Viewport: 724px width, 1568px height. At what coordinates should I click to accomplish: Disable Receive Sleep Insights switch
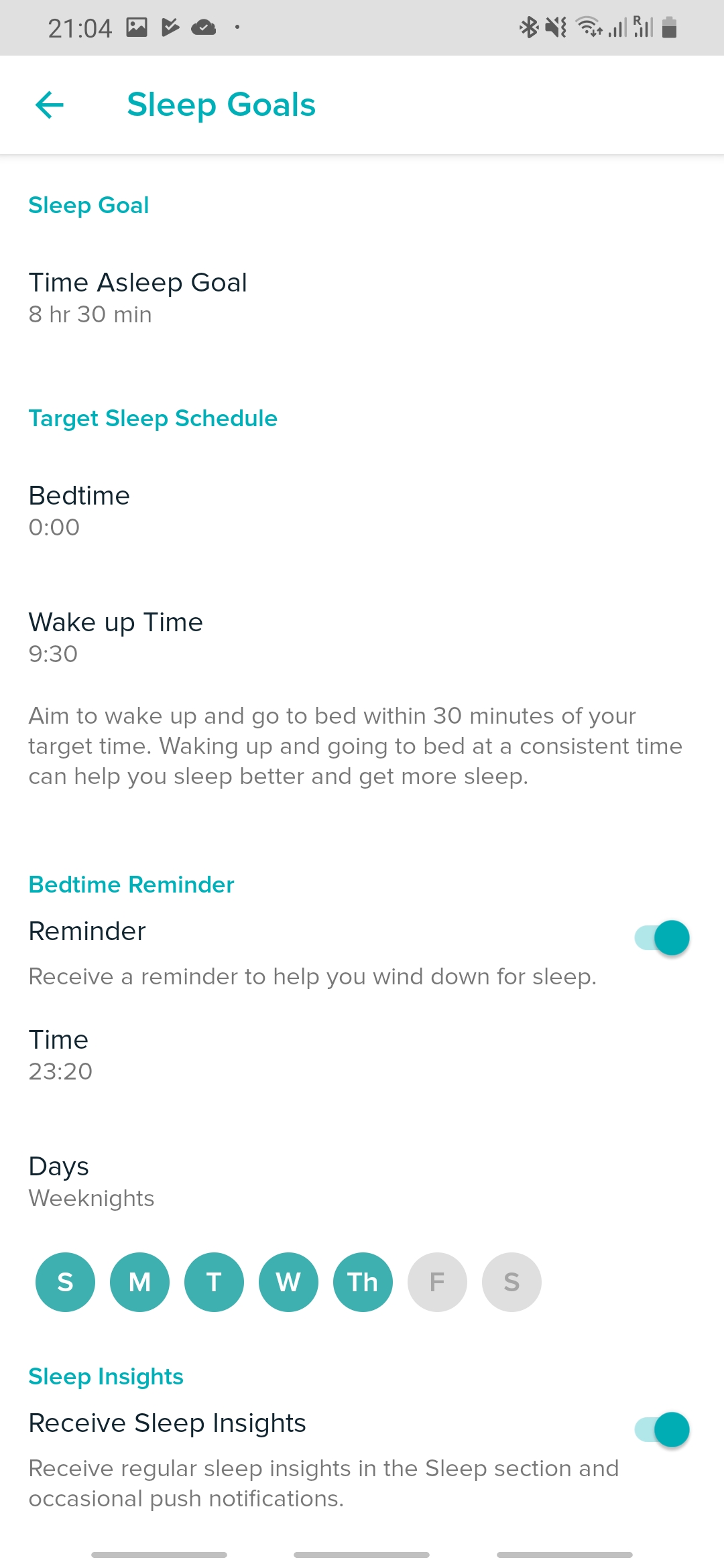pos(662,1429)
